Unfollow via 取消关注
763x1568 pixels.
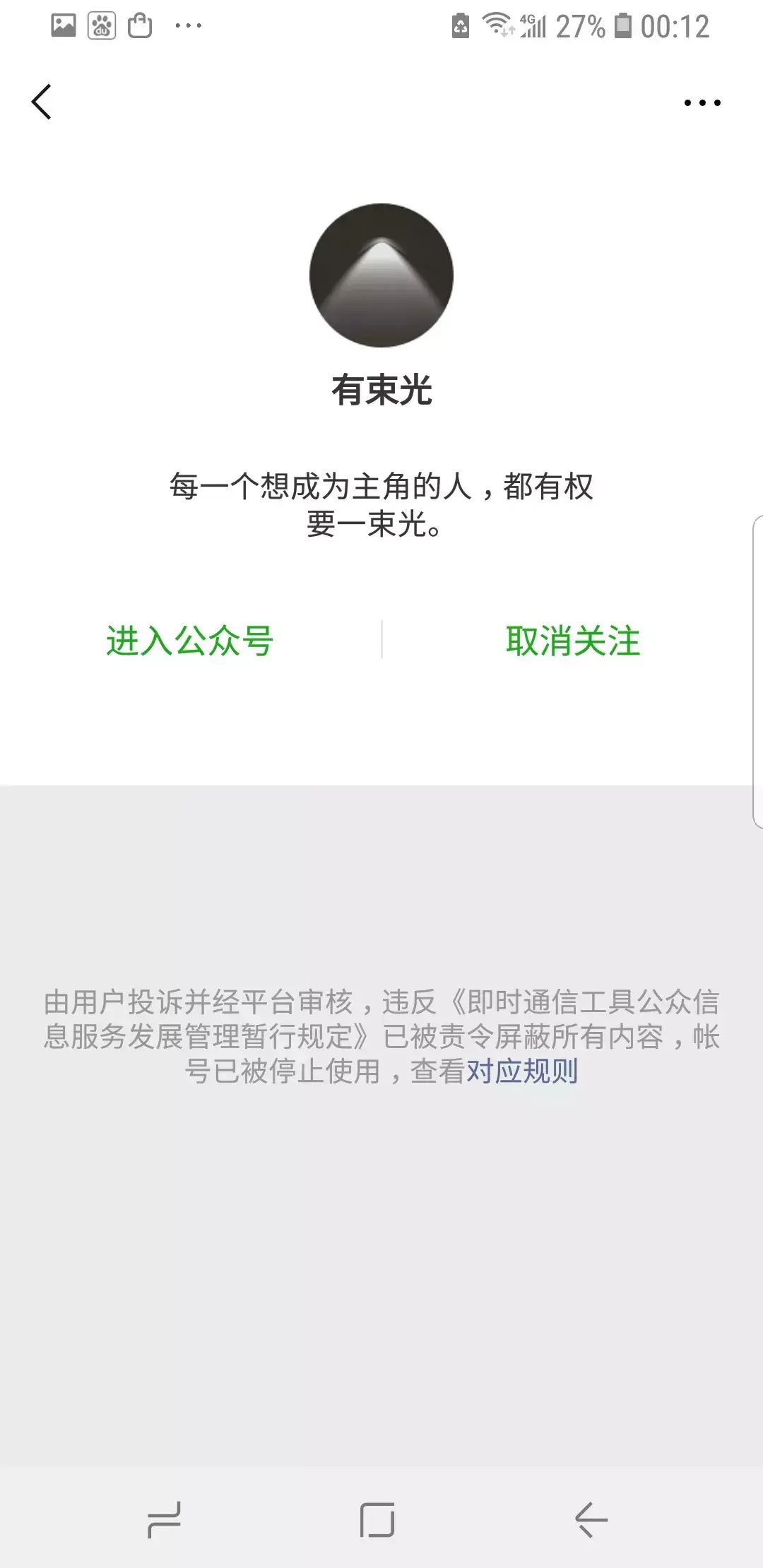click(x=572, y=641)
